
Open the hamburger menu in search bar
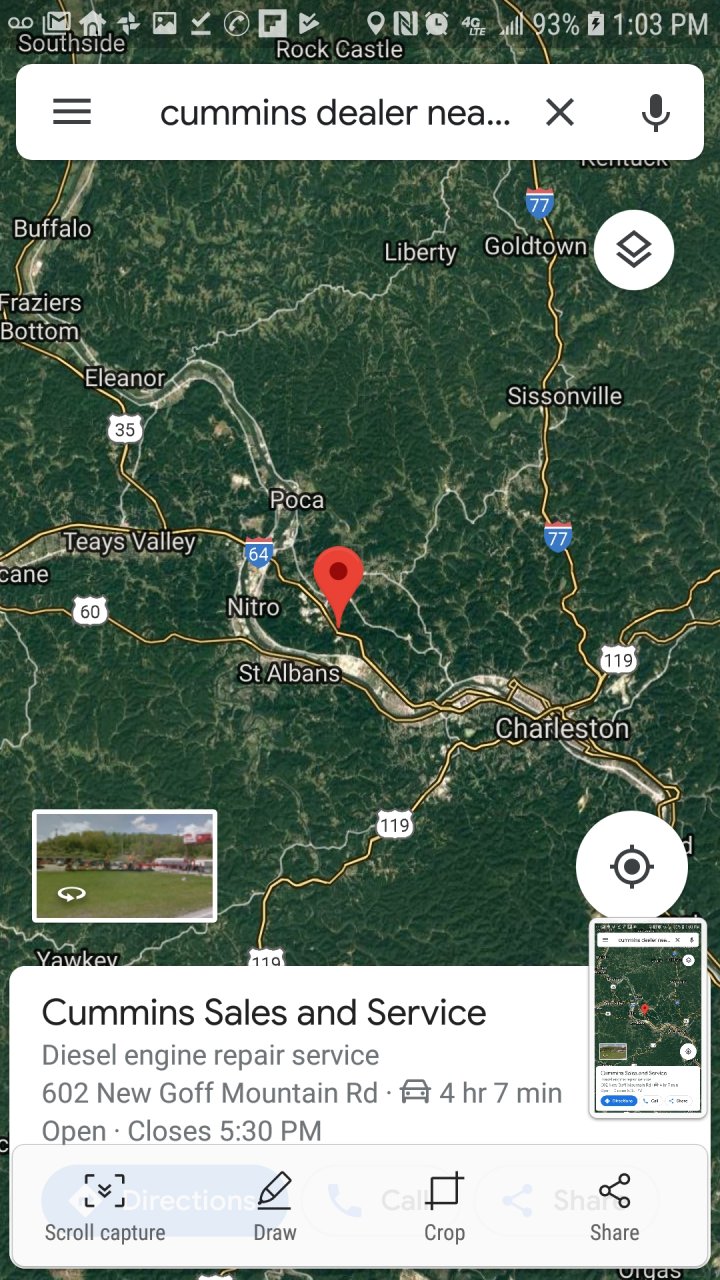[x=72, y=112]
